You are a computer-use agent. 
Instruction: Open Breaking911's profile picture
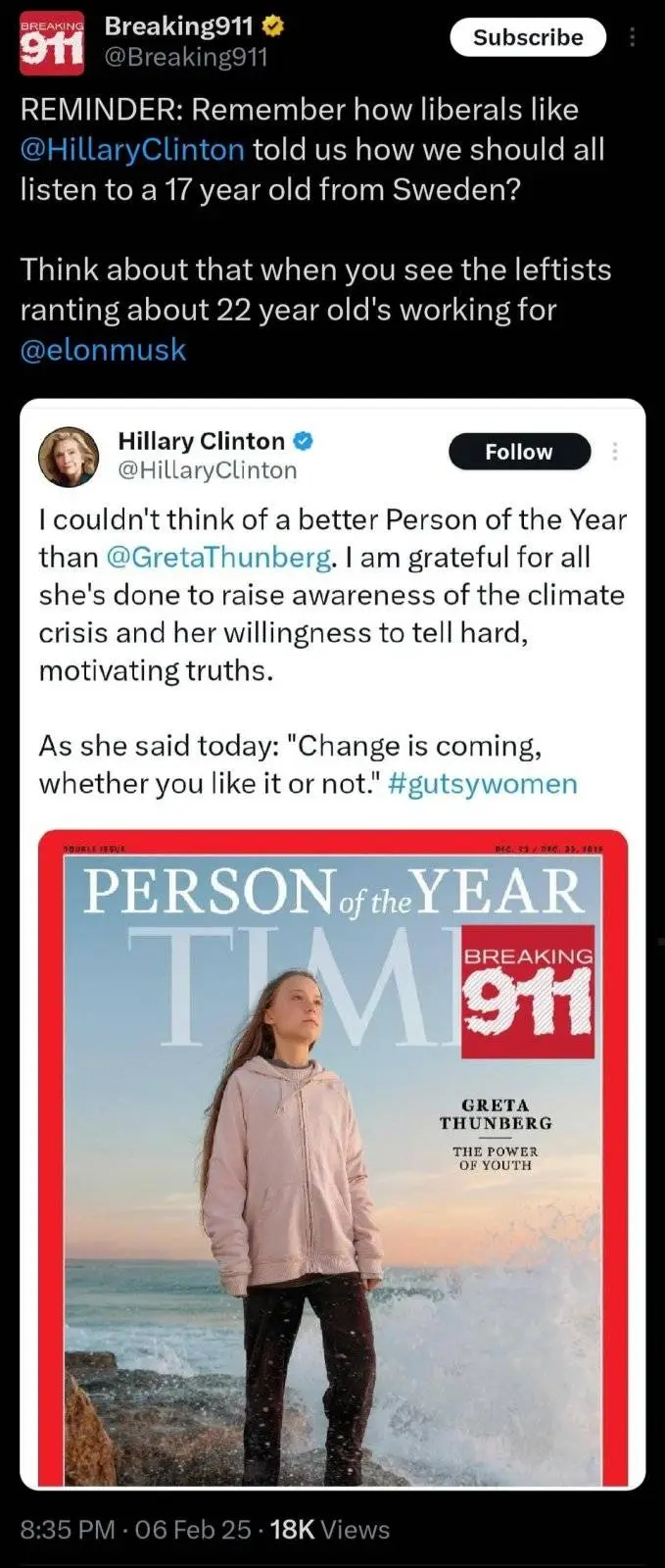[53, 44]
